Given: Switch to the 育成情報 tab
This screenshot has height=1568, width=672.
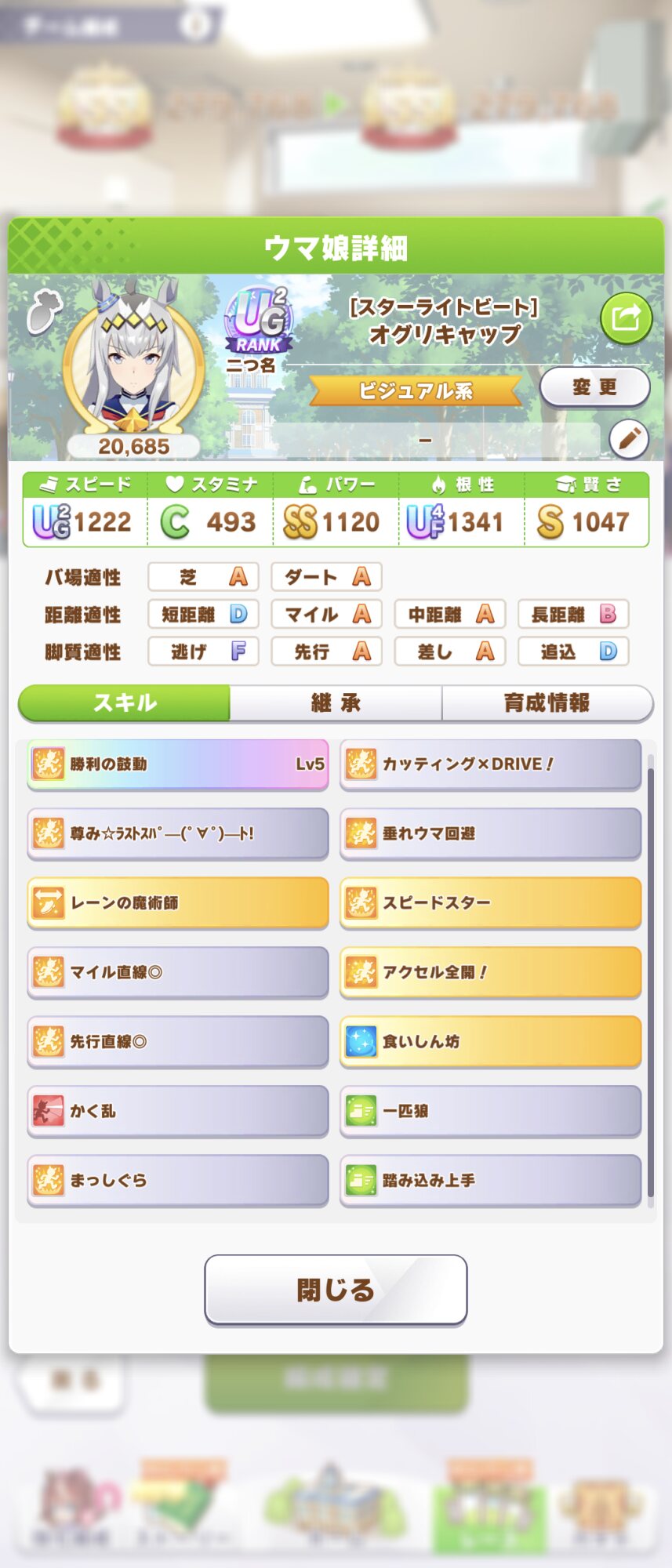Looking at the screenshot, I should pyautogui.click(x=547, y=703).
